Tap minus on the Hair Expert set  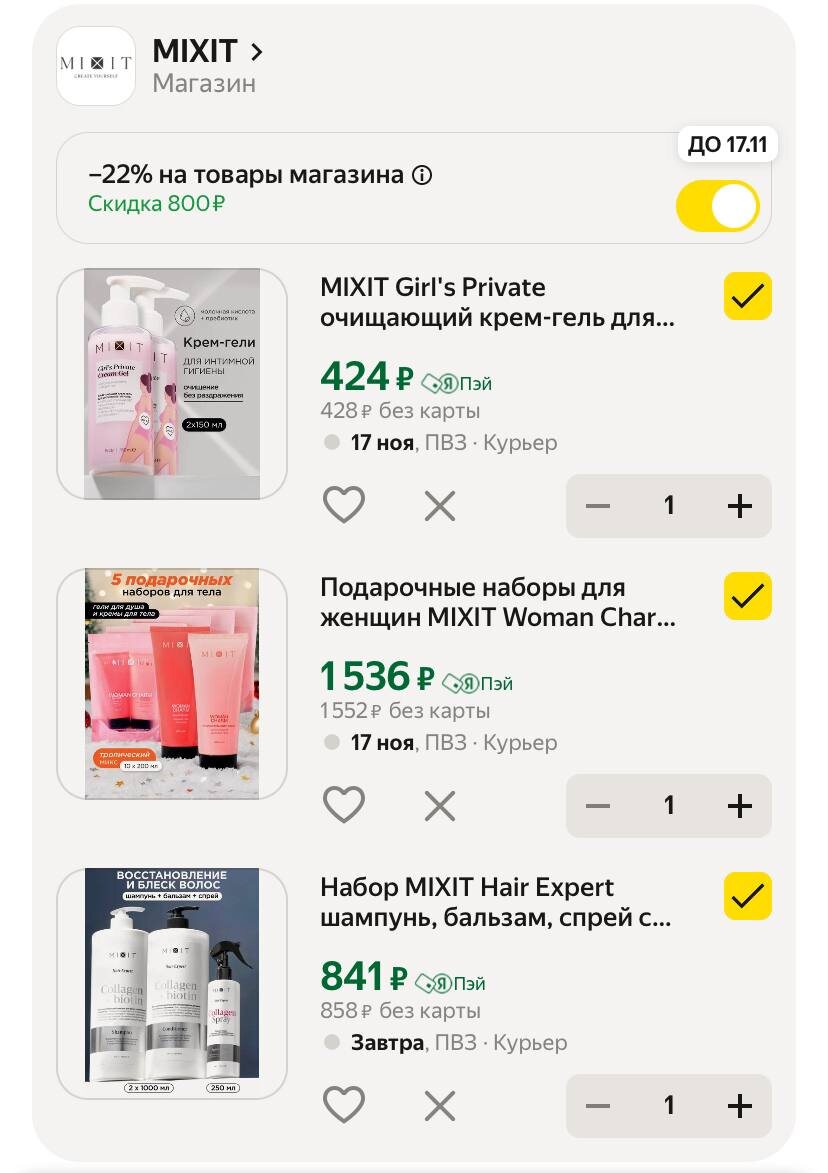click(598, 1106)
